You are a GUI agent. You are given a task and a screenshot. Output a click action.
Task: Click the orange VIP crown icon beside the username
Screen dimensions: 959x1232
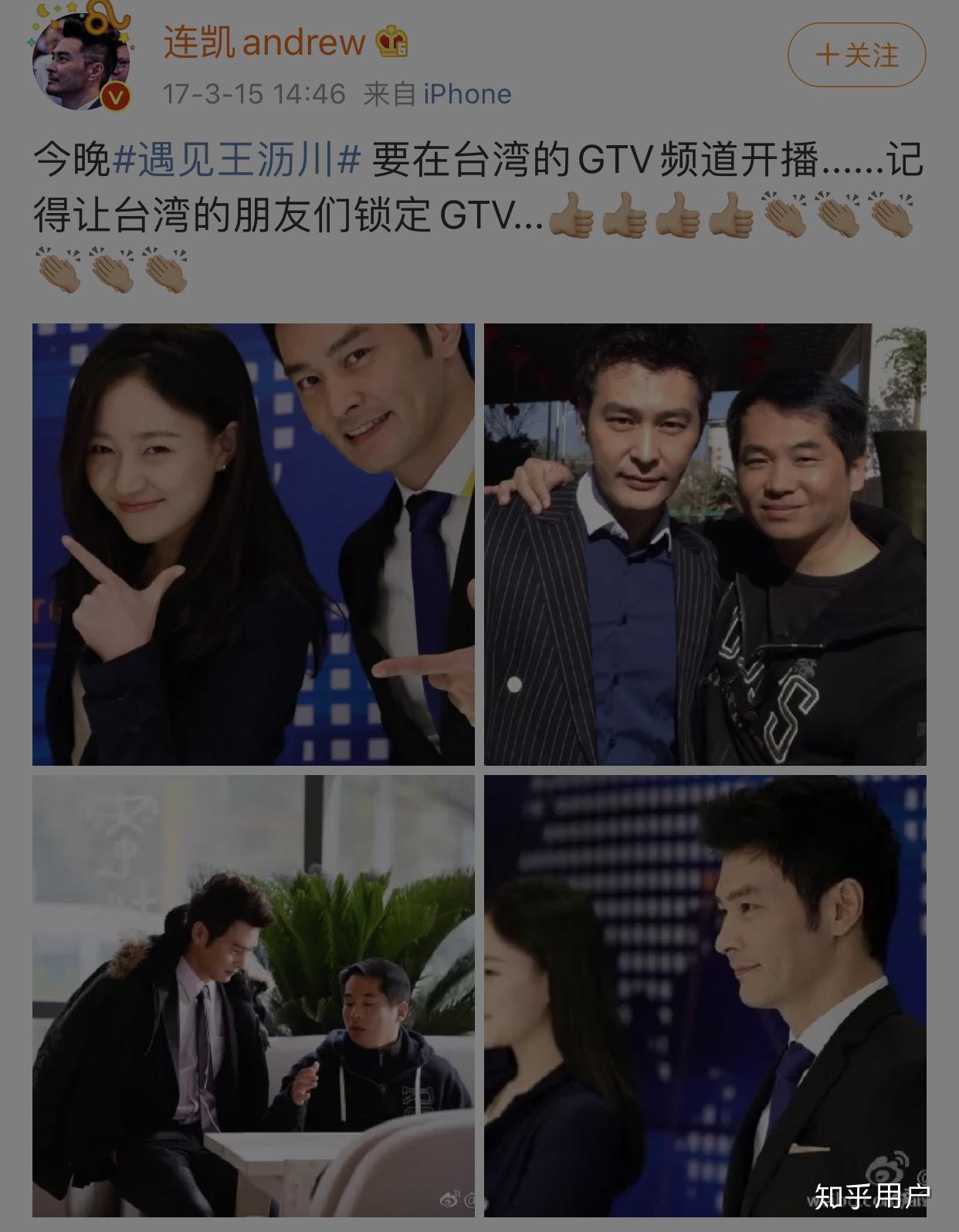pyautogui.click(x=391, y=43)
